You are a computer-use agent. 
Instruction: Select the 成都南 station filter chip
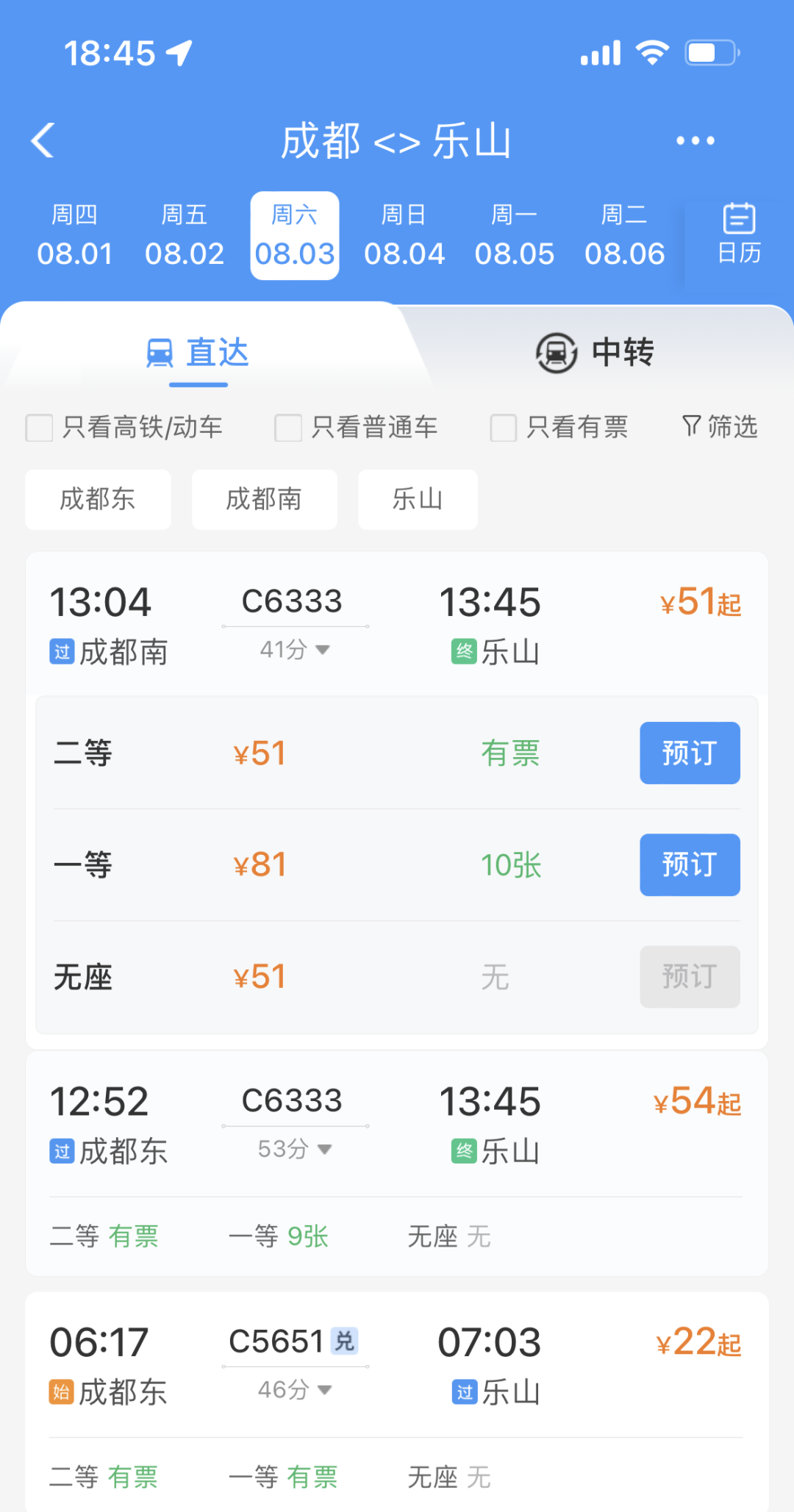tap(264, 499)
